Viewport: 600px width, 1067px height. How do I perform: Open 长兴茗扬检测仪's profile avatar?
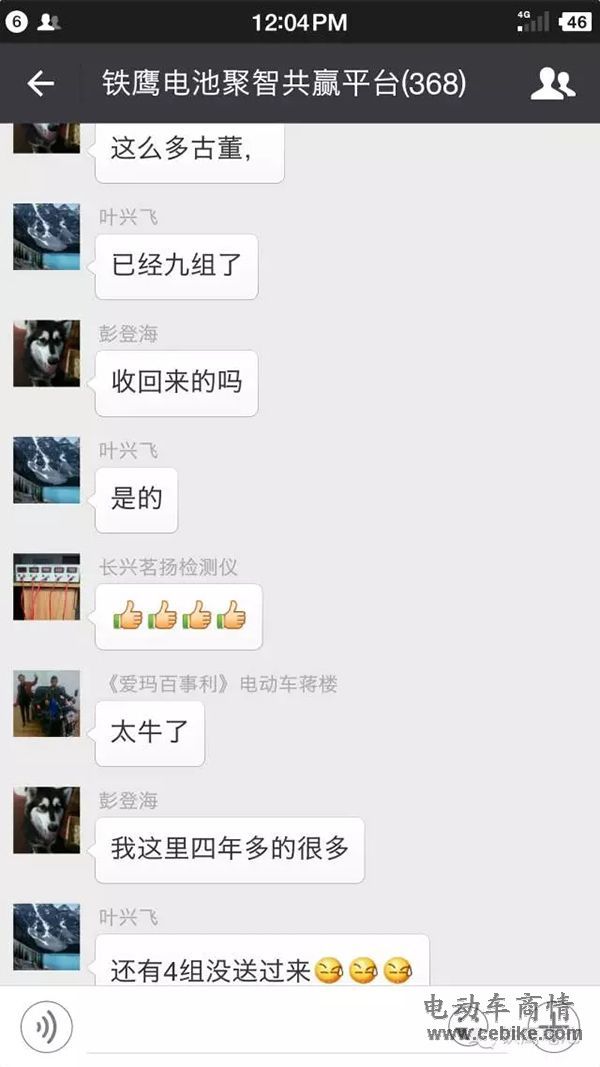[46, 587]
